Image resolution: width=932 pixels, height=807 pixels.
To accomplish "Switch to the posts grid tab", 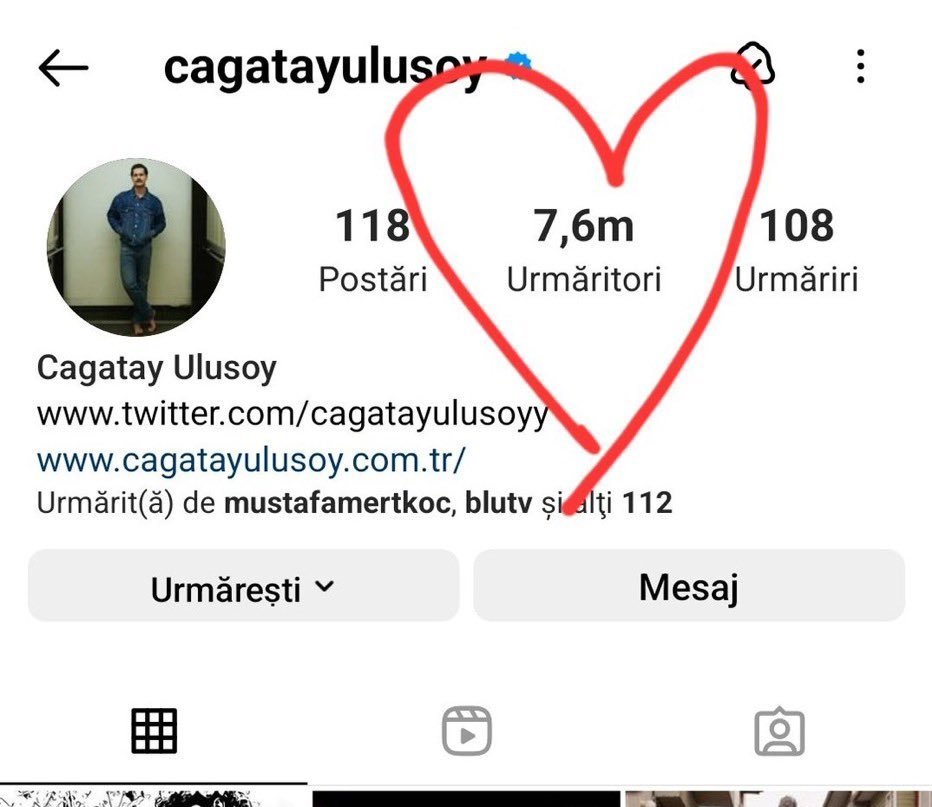I will coord(154,731).
